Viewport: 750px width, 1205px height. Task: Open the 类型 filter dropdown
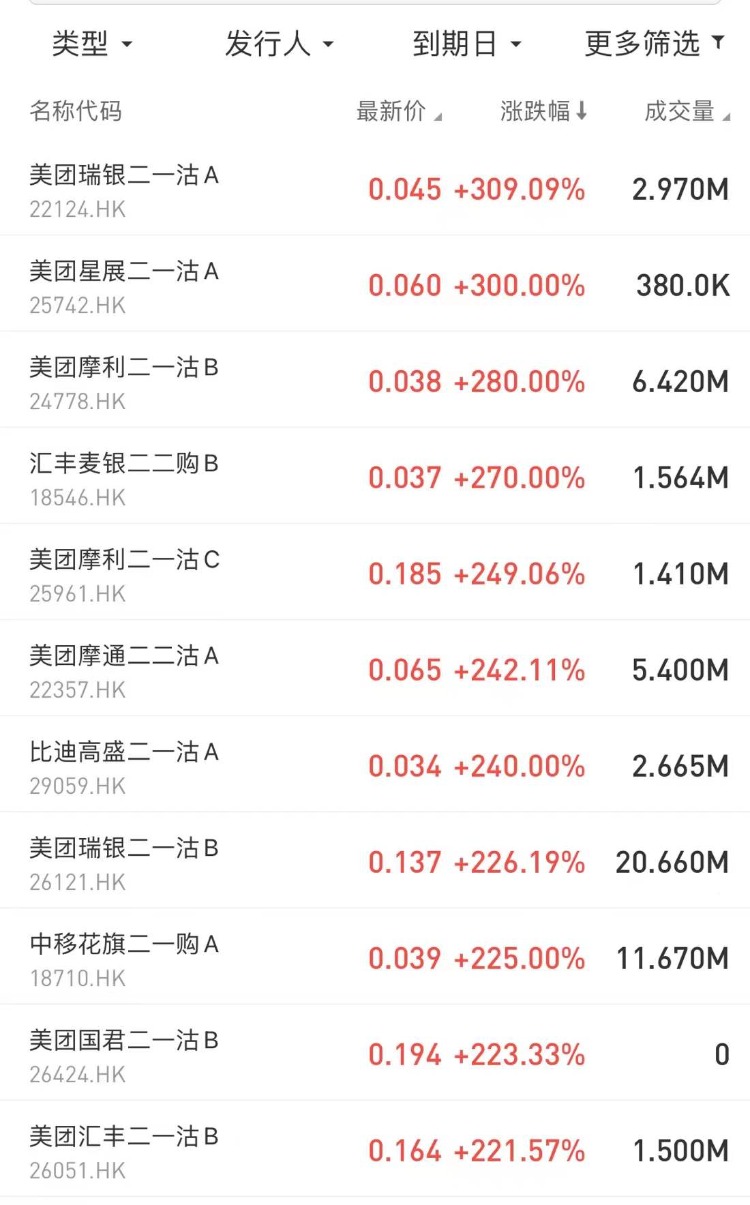point(92,44)
